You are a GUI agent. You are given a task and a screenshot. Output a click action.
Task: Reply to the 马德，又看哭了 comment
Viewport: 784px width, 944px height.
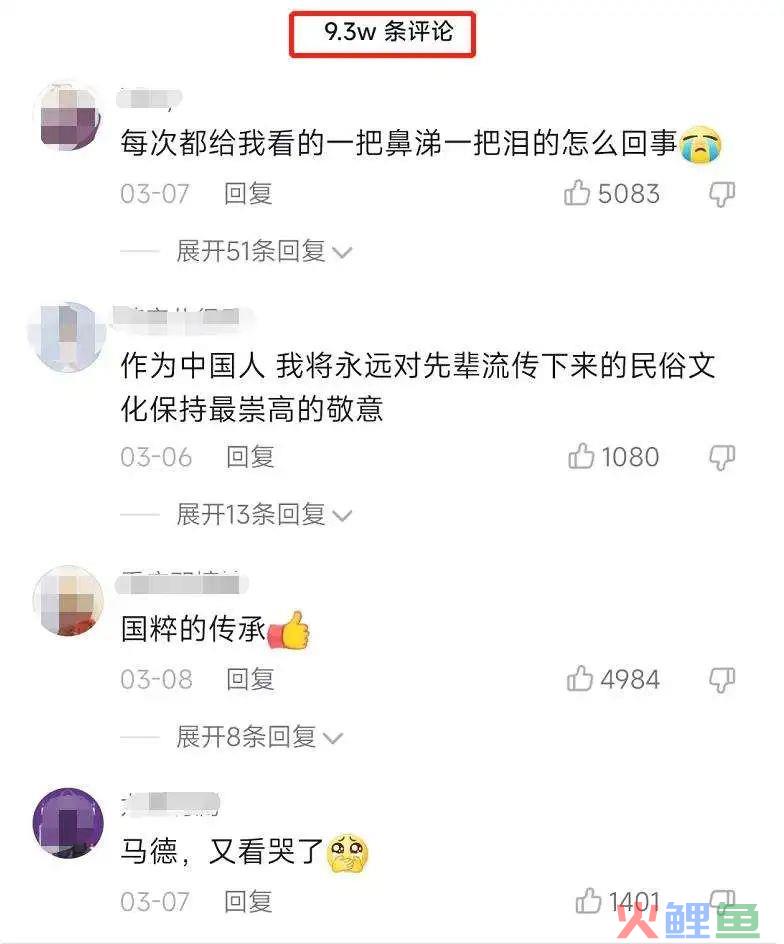pyautogui.click(x=249, y=901)
